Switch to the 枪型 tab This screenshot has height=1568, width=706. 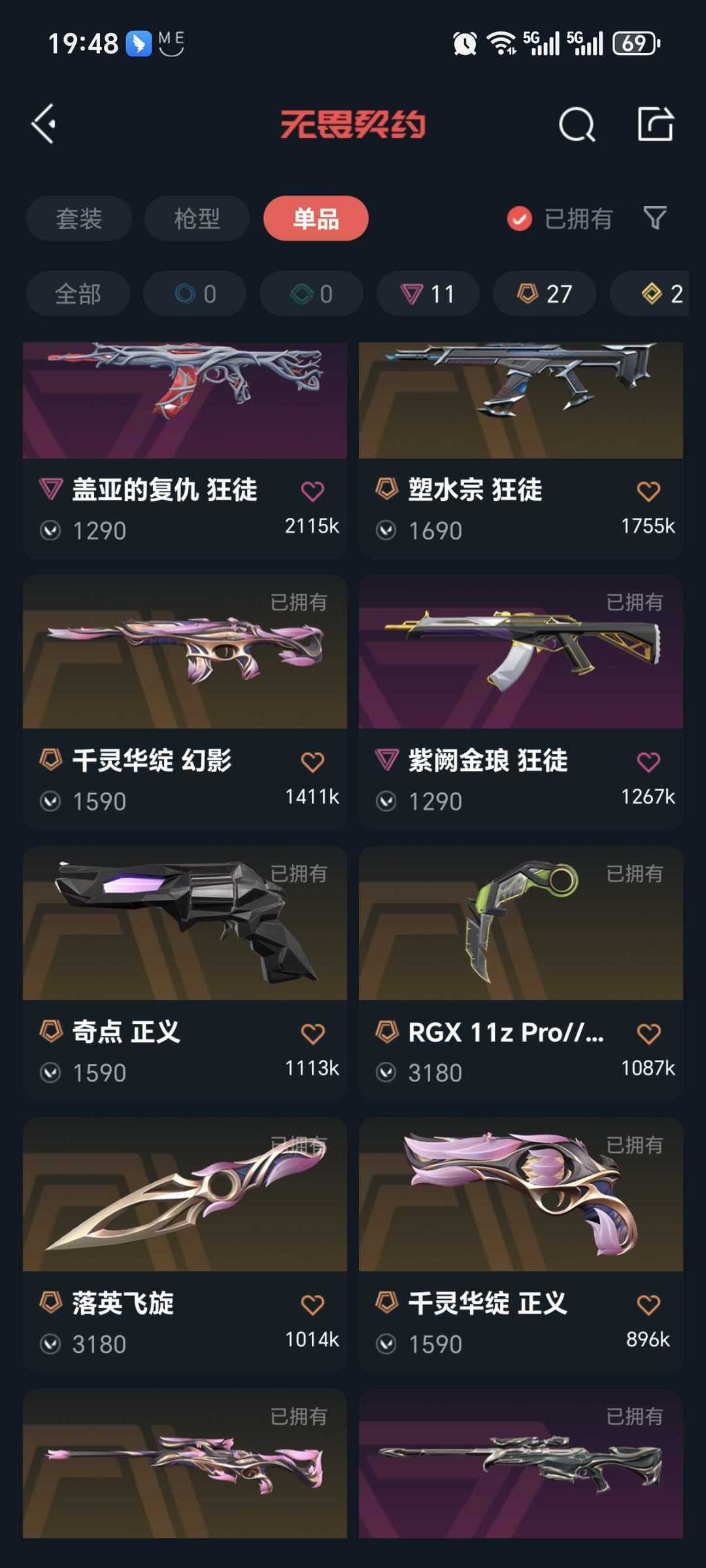197,218
